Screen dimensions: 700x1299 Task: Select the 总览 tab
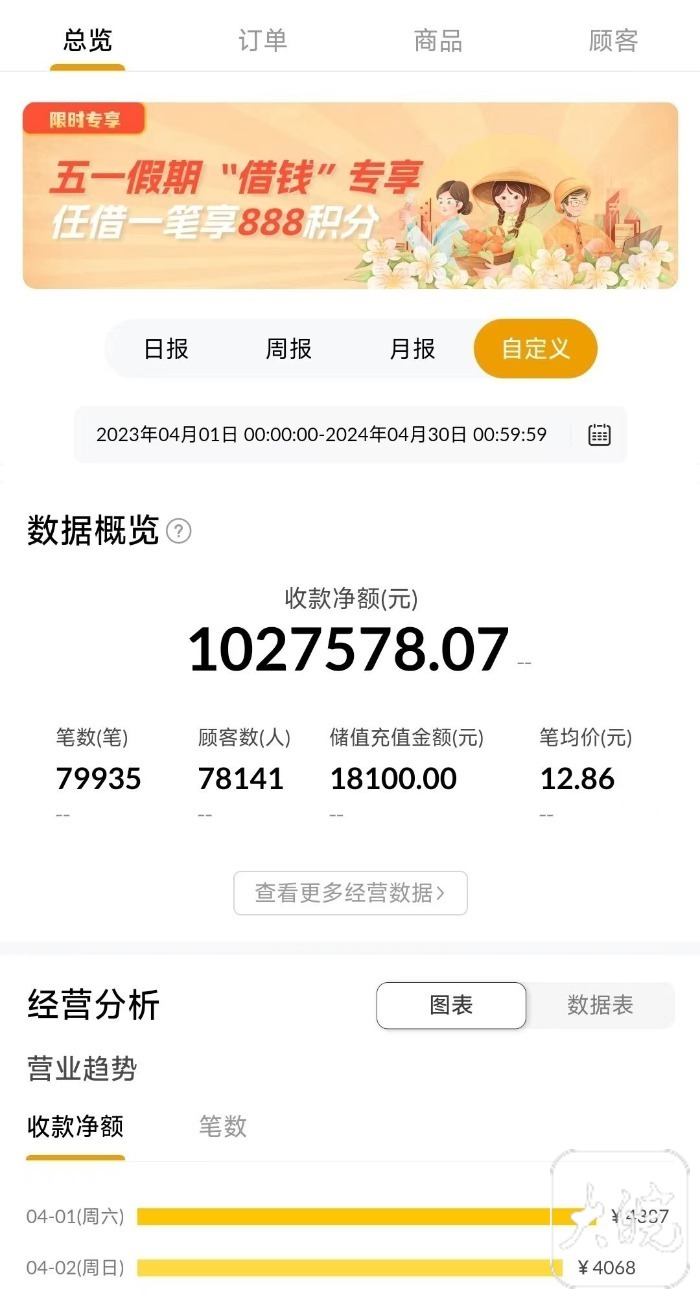coord(88,41)
